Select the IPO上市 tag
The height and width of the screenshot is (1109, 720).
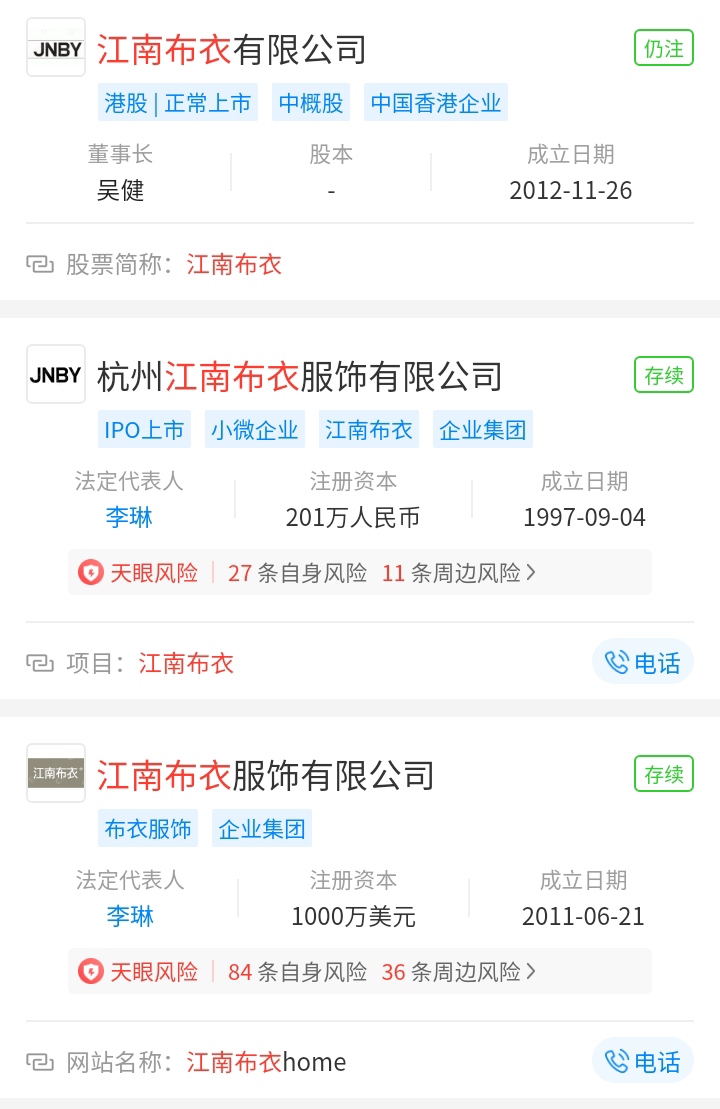pos(144,429)
